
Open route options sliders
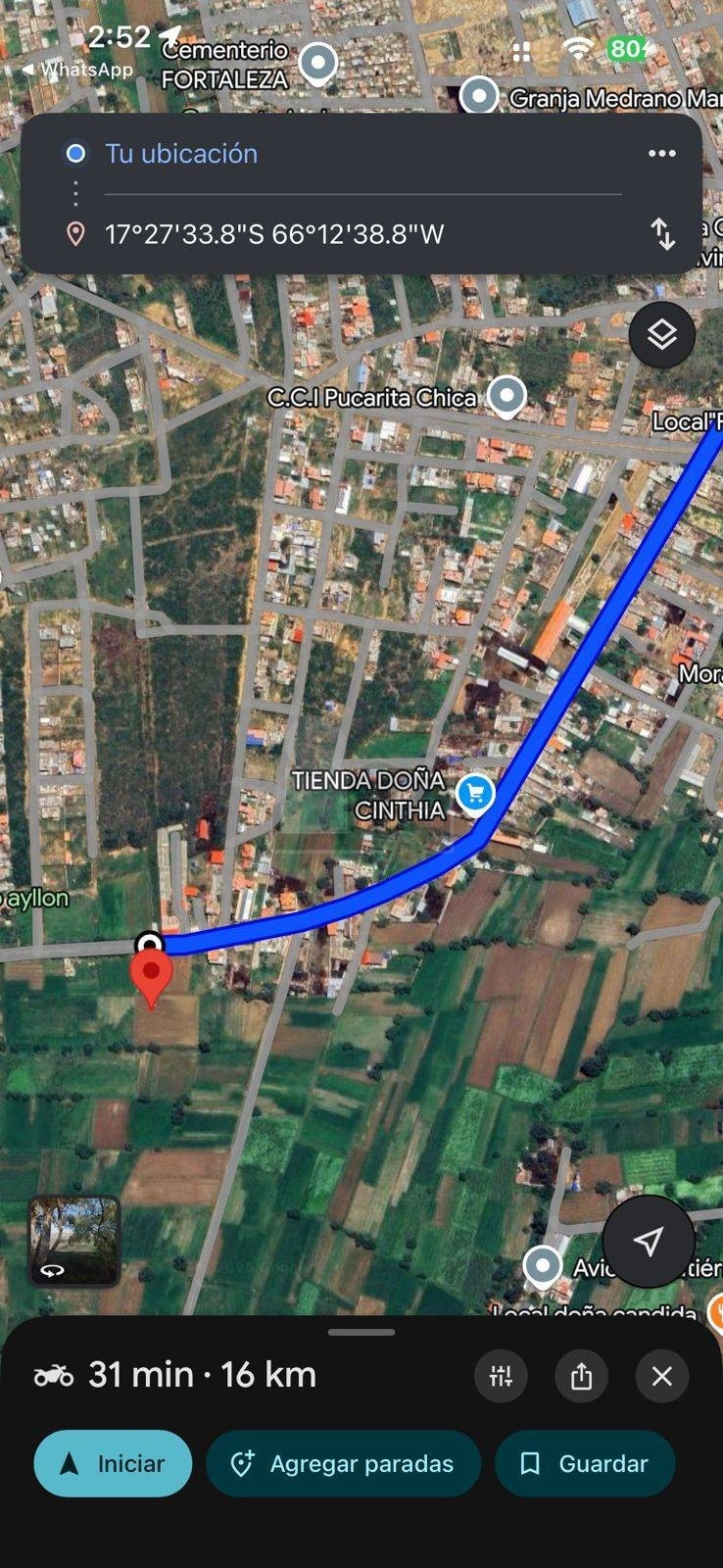[501, 1376]
